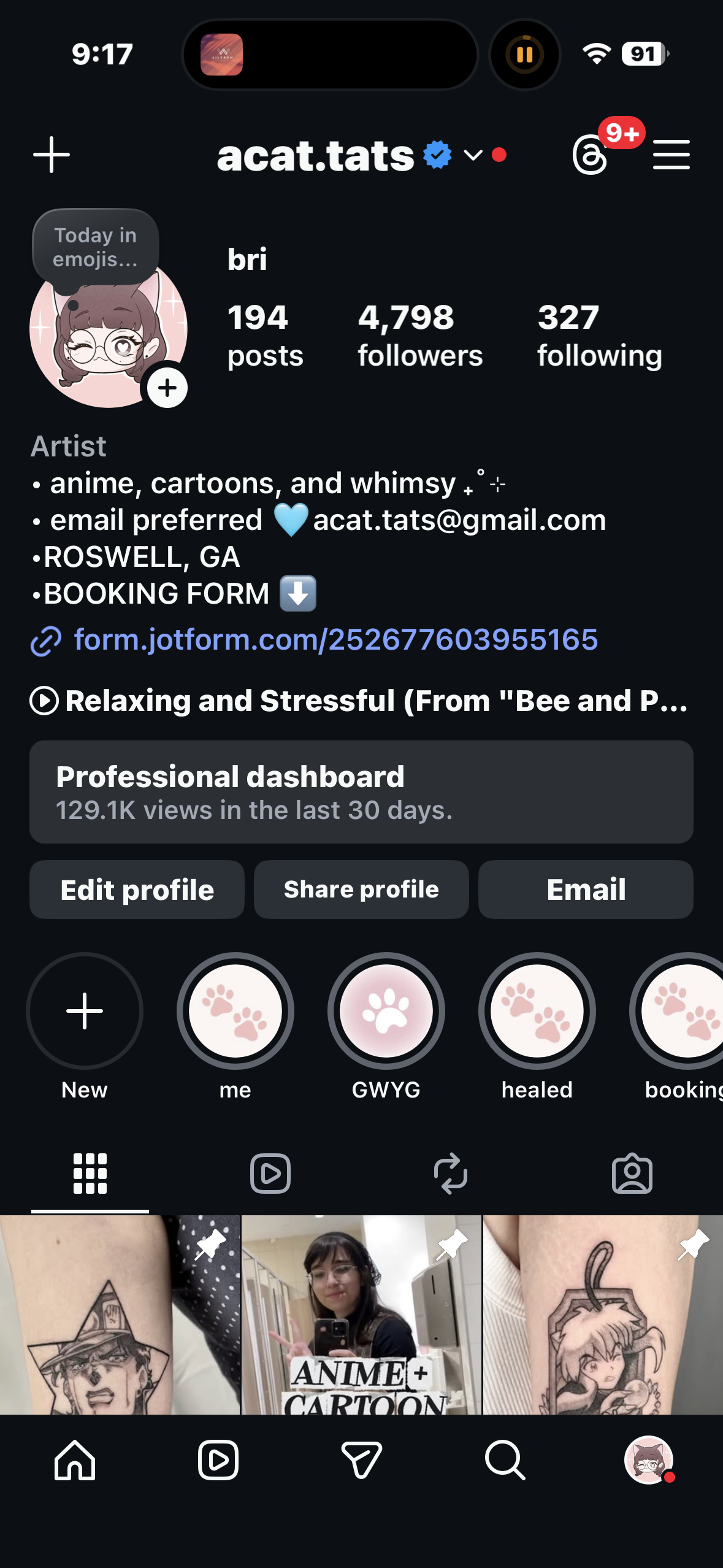Switch to the tagged photos tab
Screen dimensions: 723x1568
632,1174
